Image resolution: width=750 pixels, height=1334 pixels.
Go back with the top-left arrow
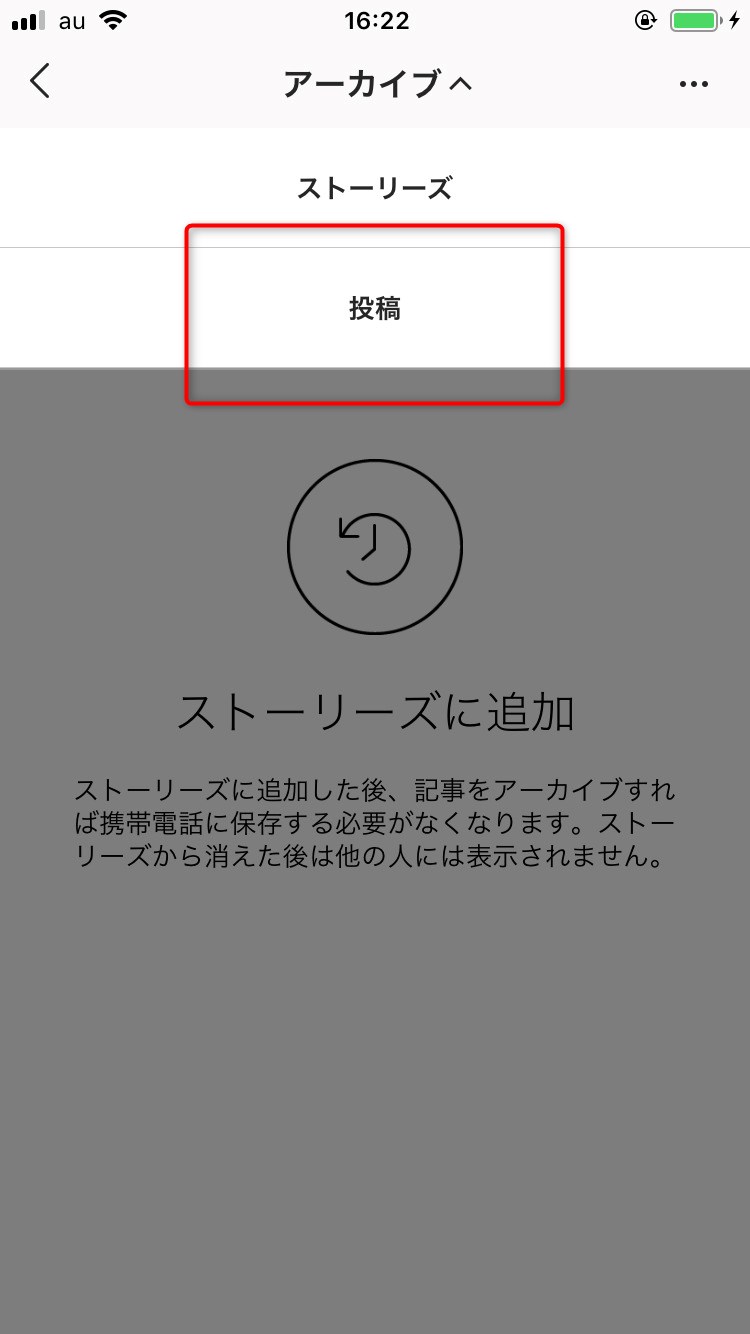(40, 82)
